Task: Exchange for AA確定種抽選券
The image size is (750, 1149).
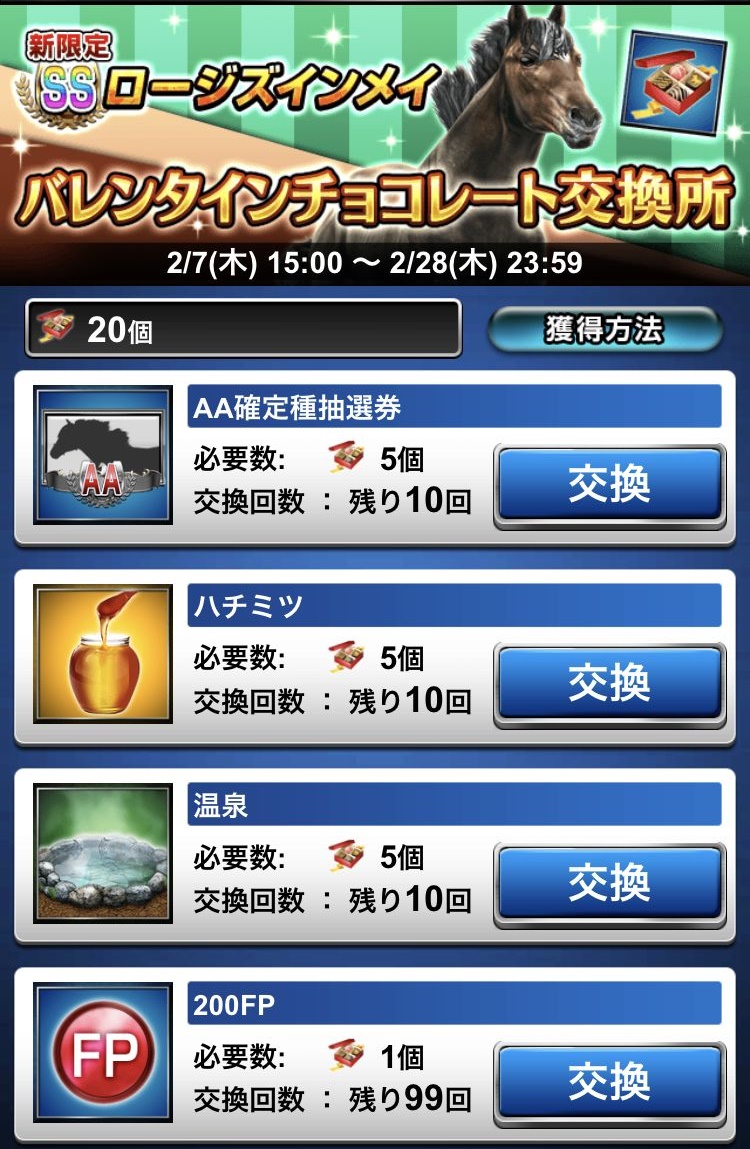Action: pos(609,485)
